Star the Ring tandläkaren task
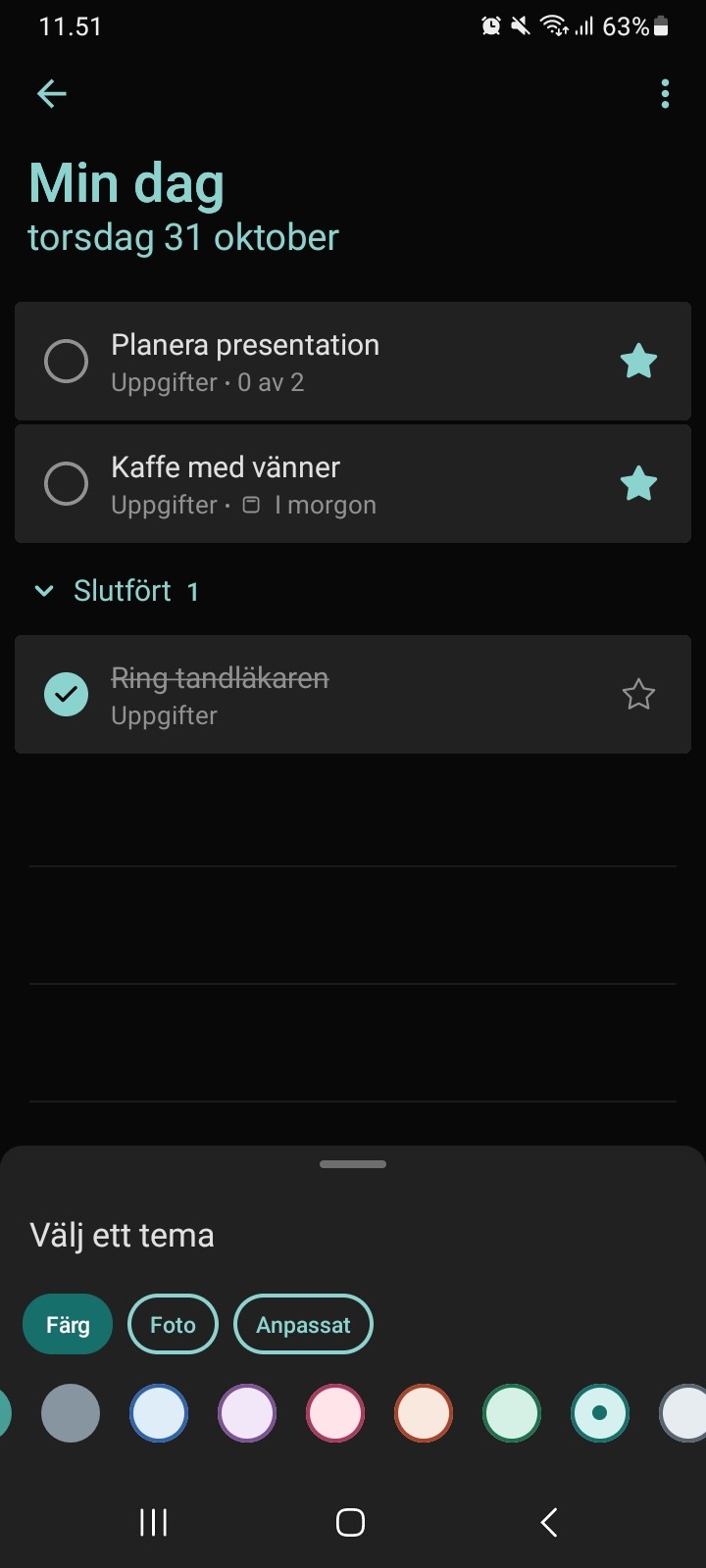The width and height of the screenshot is (706, 1568). coord(638,695)
